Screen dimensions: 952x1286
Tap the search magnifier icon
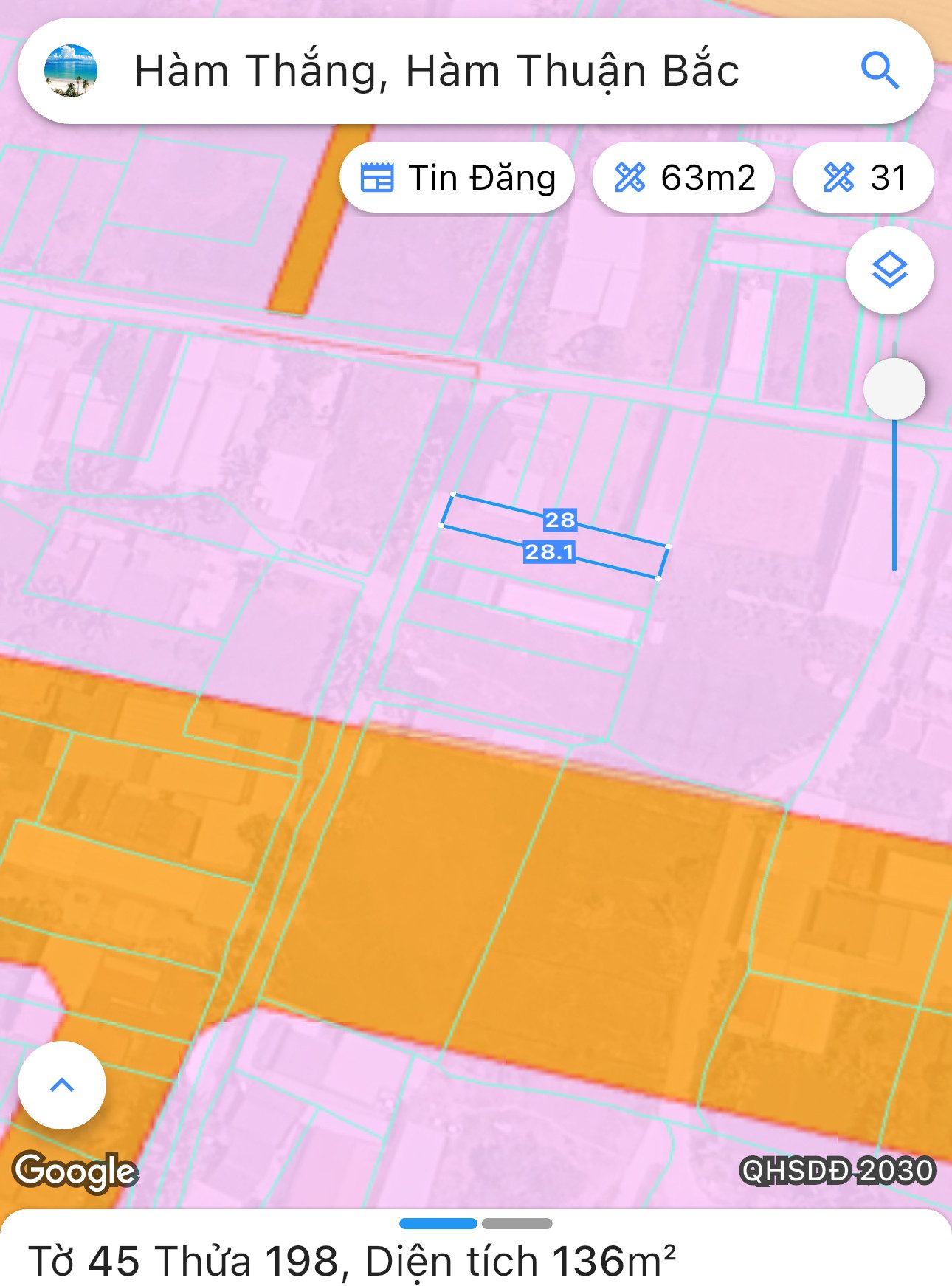pos(880,71)
